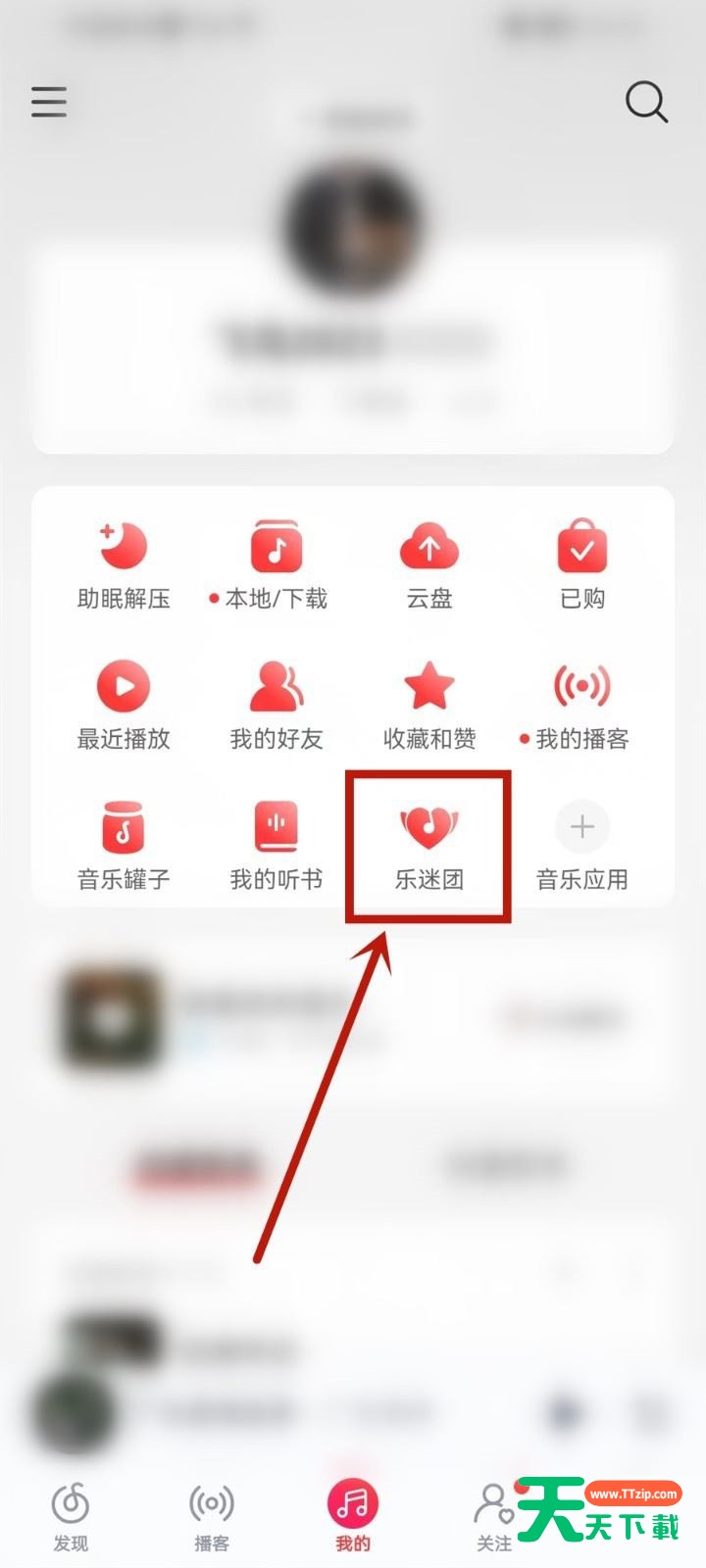
Task: Open 我的听书 audiobooks
Action: tap(276, 843)
